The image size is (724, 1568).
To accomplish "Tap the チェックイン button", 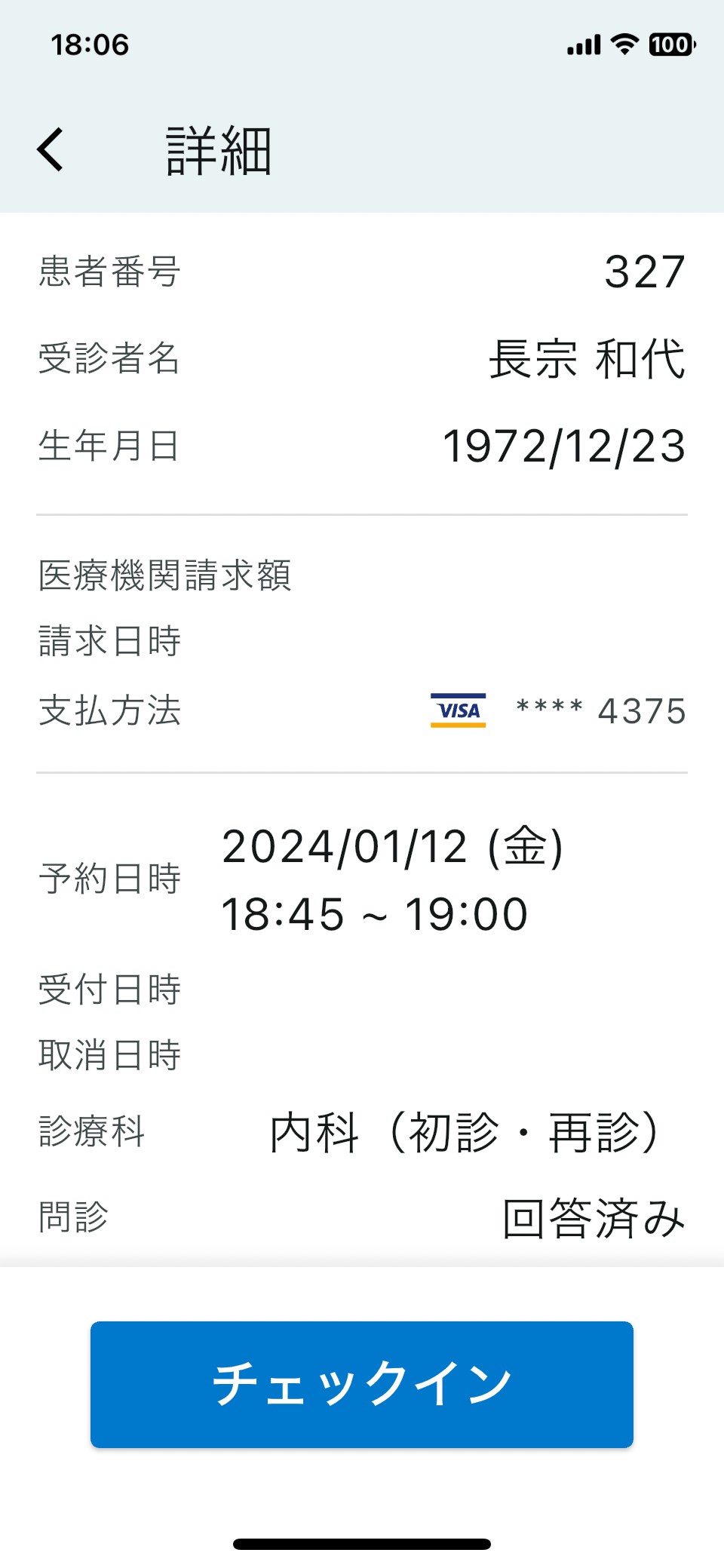I will pyautogui.click(x=362, y=1384).
